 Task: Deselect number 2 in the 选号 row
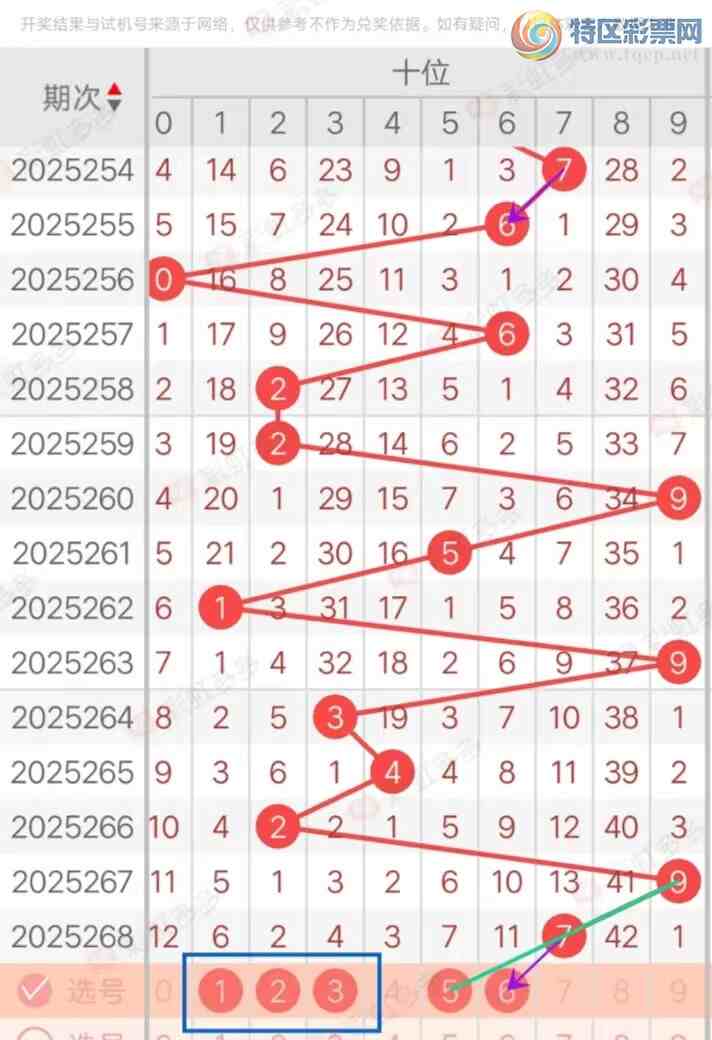coord(278,992)
